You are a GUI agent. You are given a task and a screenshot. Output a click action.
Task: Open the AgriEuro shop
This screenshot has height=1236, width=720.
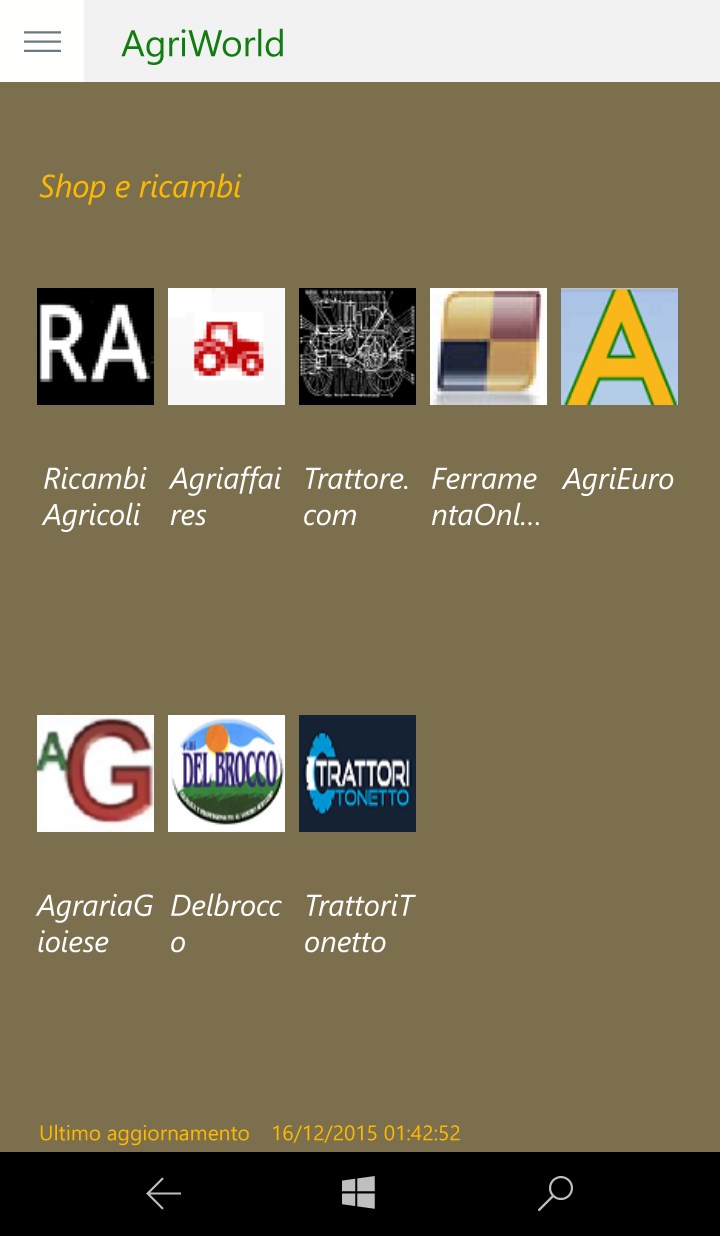[619, 347]
